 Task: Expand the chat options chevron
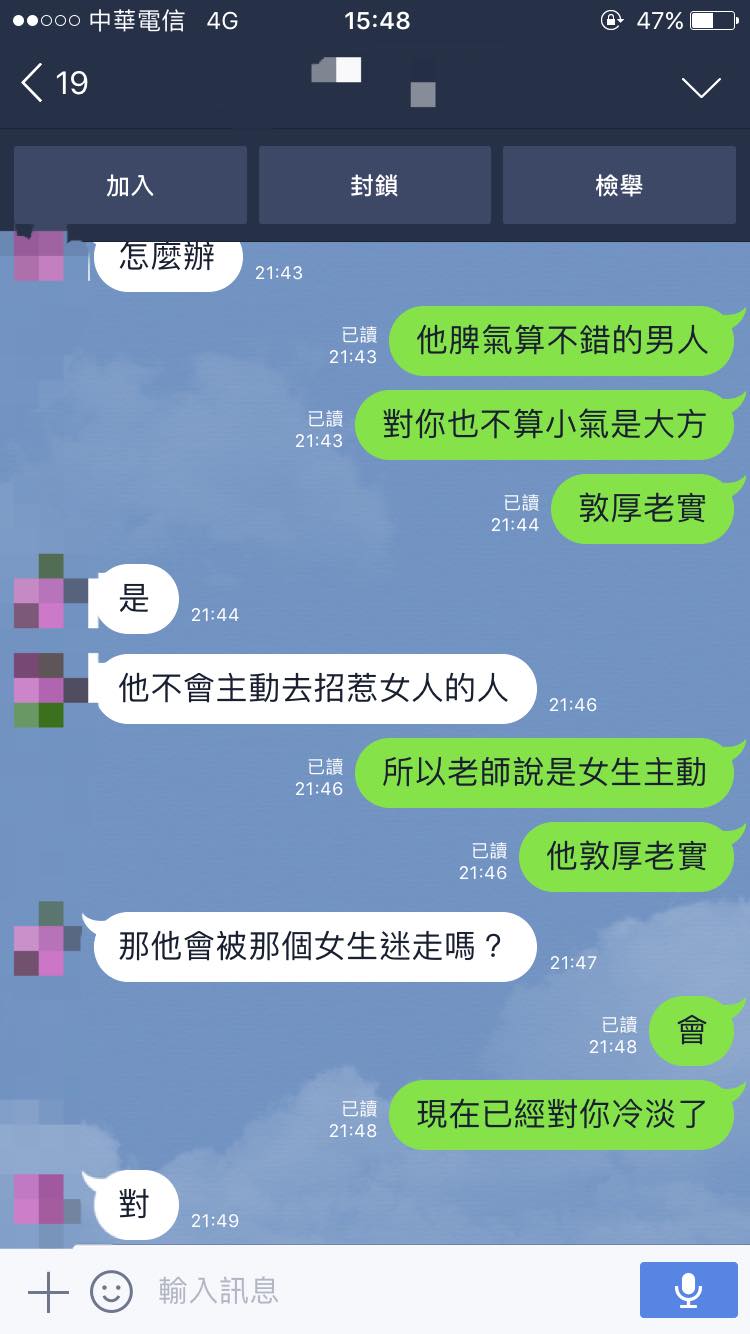pos(701,87)
